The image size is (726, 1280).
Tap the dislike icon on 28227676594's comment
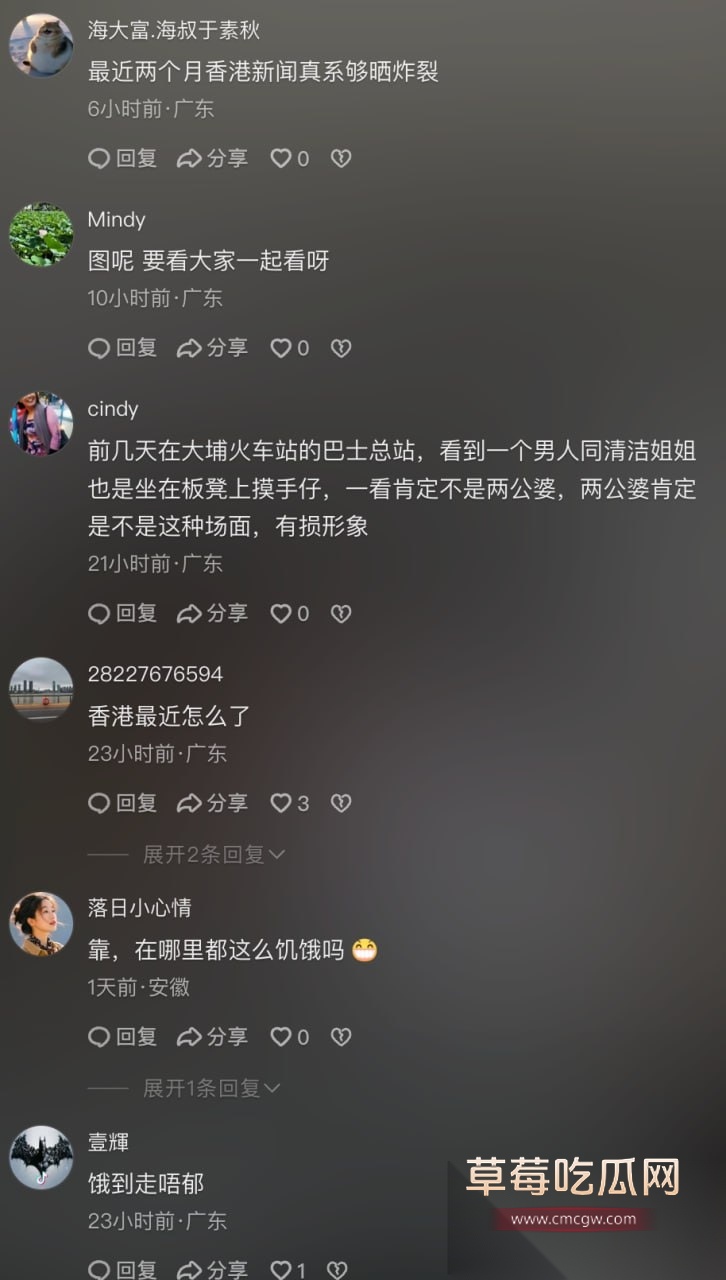pos(341,803)
